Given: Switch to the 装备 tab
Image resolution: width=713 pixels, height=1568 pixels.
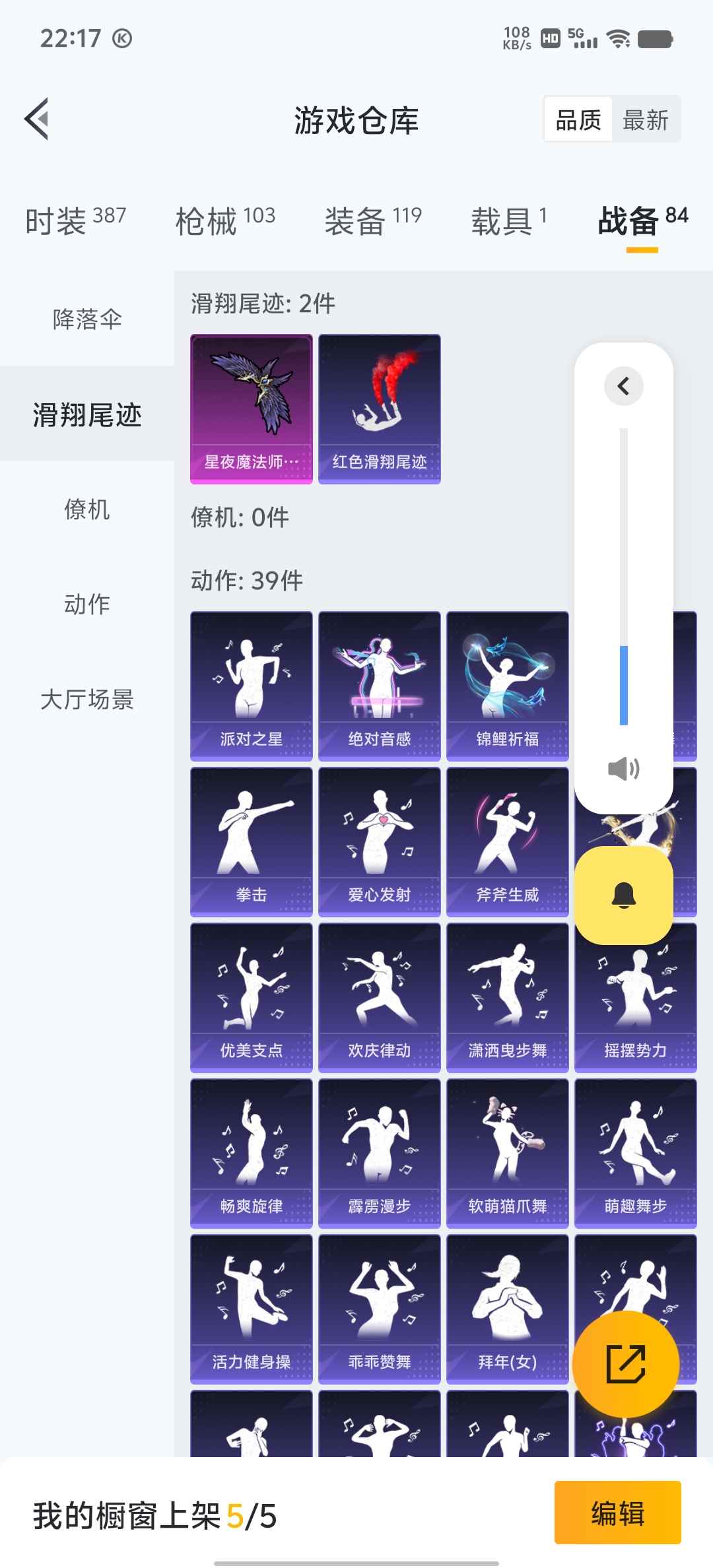Looking at the screenshot, I should tap(372, 220).
